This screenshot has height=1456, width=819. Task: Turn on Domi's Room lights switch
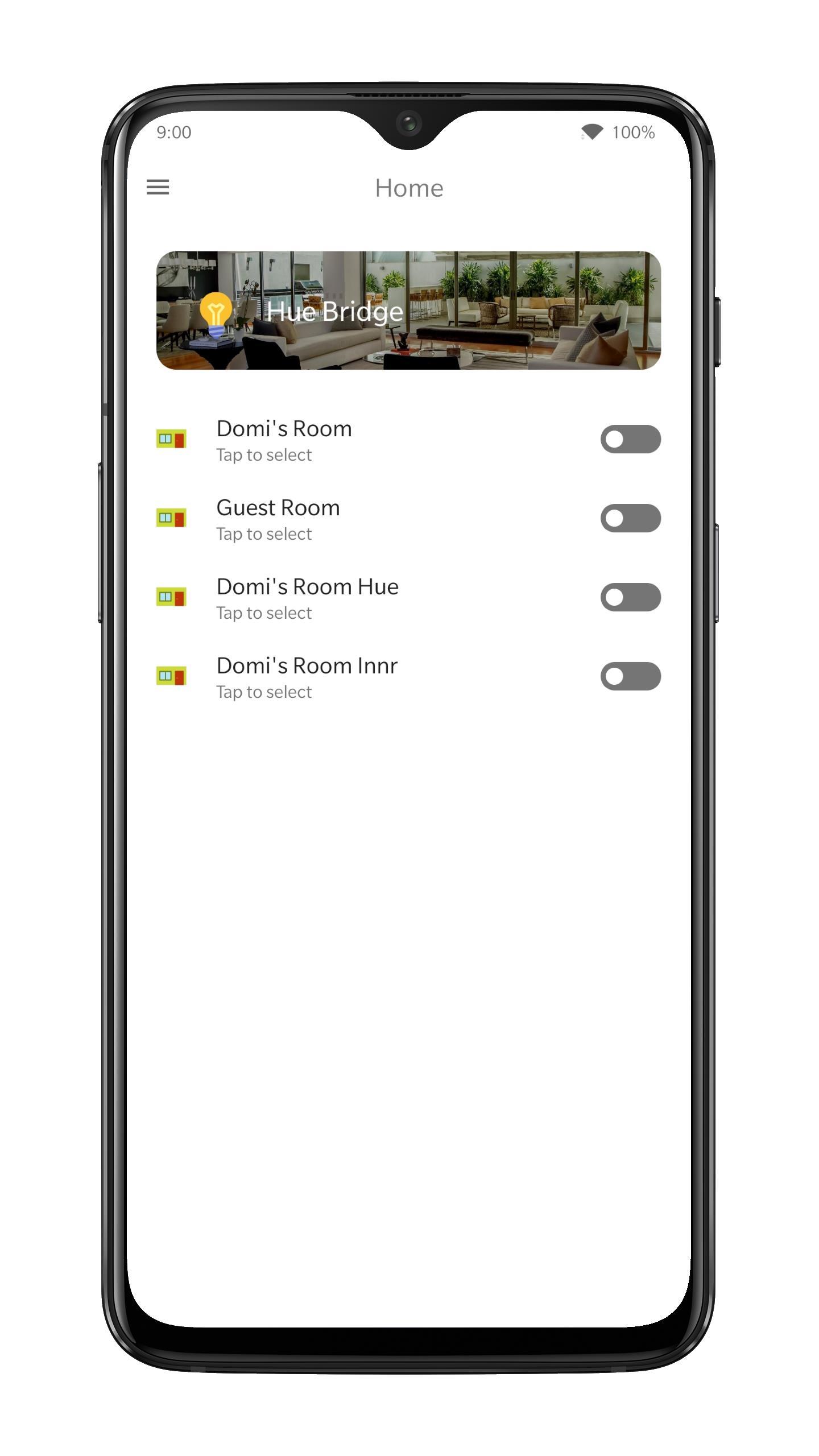pos(630,439)
